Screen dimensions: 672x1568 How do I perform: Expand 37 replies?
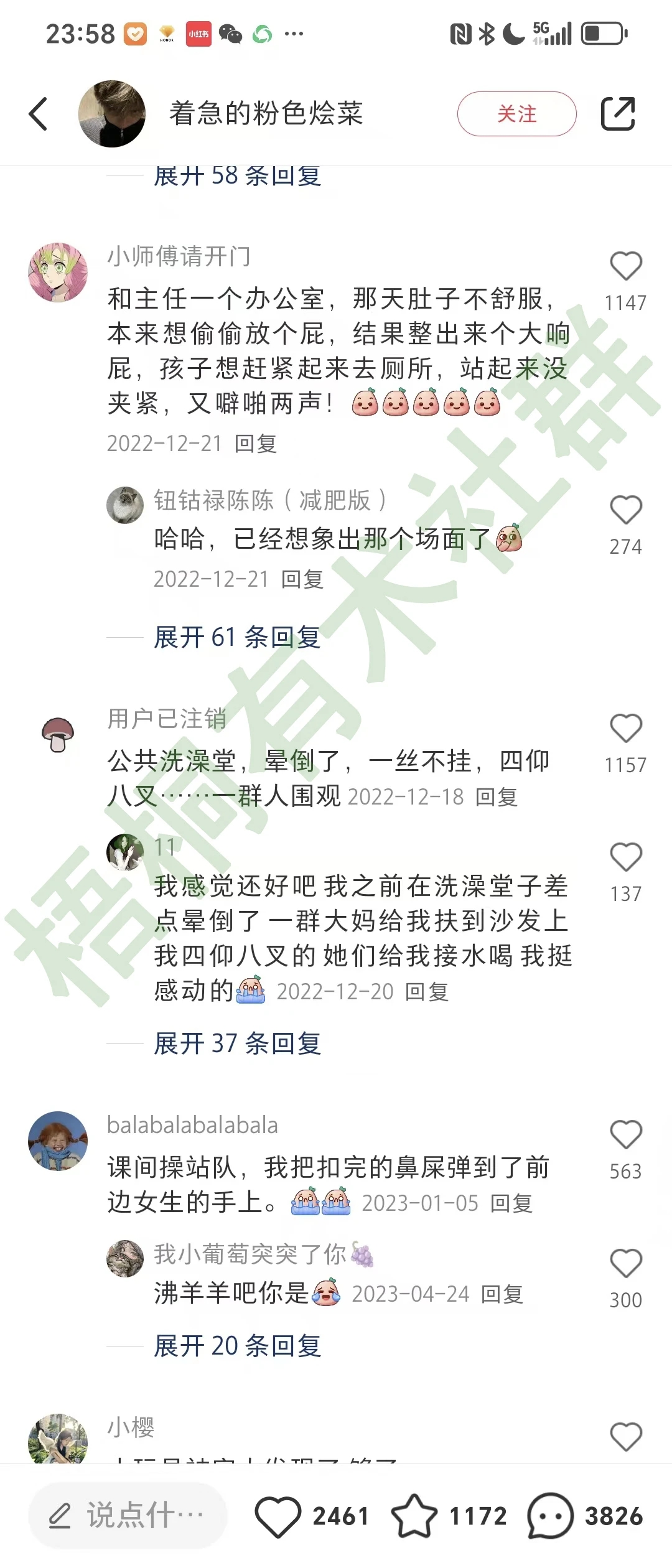(x=236, y=1043)
